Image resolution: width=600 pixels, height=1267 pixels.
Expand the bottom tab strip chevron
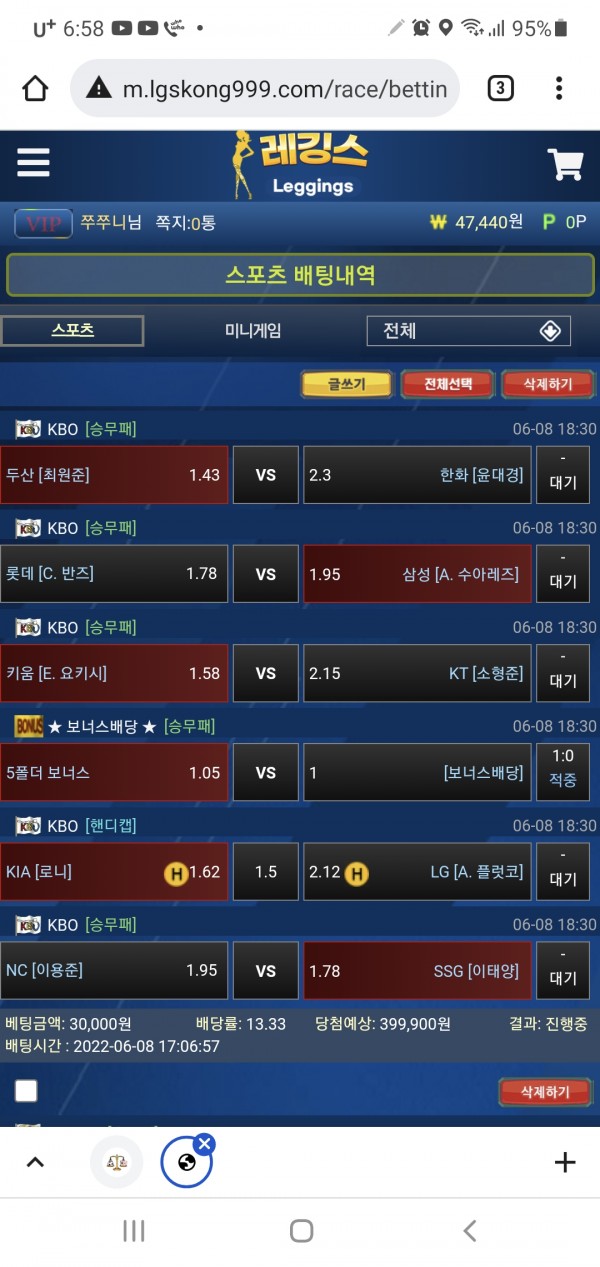pos(35,1162)
